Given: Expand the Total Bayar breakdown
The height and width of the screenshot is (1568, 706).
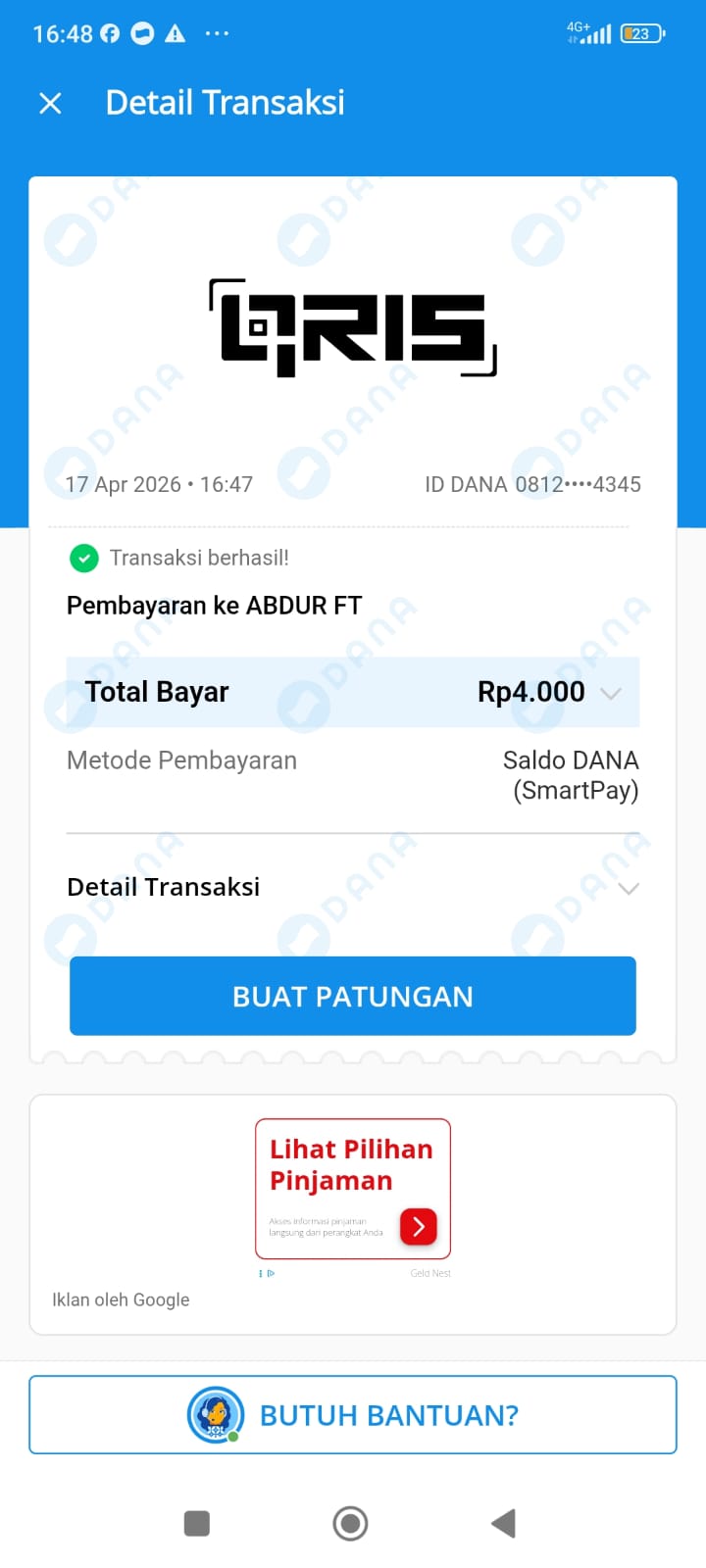Looking at the screenshot, I should pyautogui.click(x=610, y=693).
